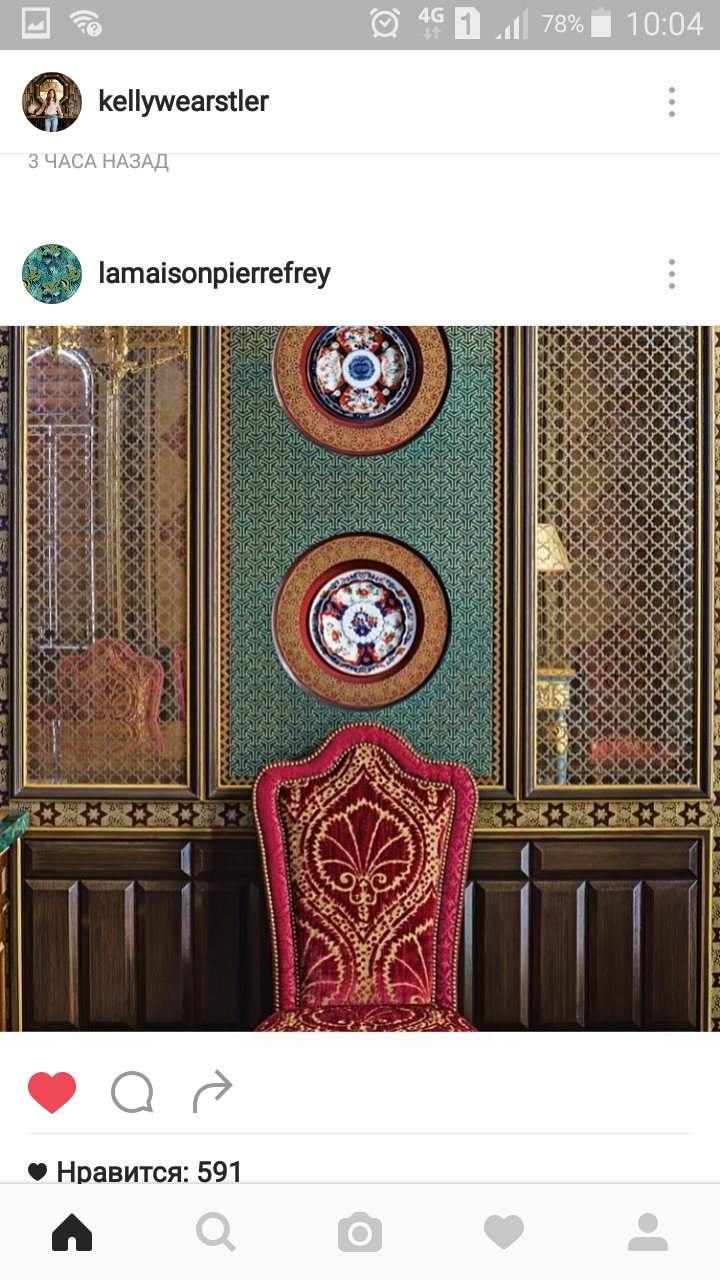Open overflow menu for kellywearstler's post

click(x=672, y=102)
